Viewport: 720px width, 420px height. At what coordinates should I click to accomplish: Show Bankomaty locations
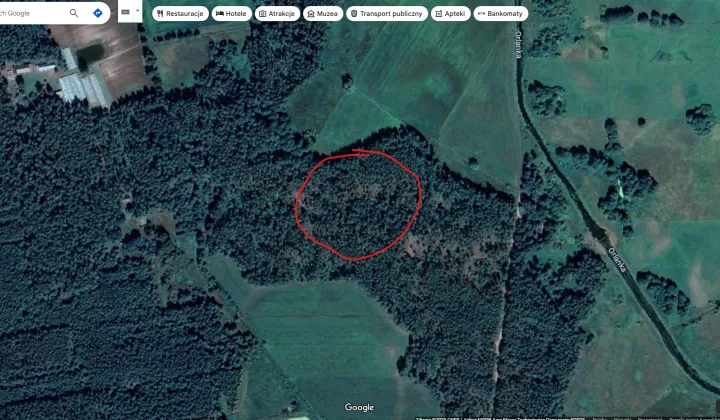pos(500,14)
